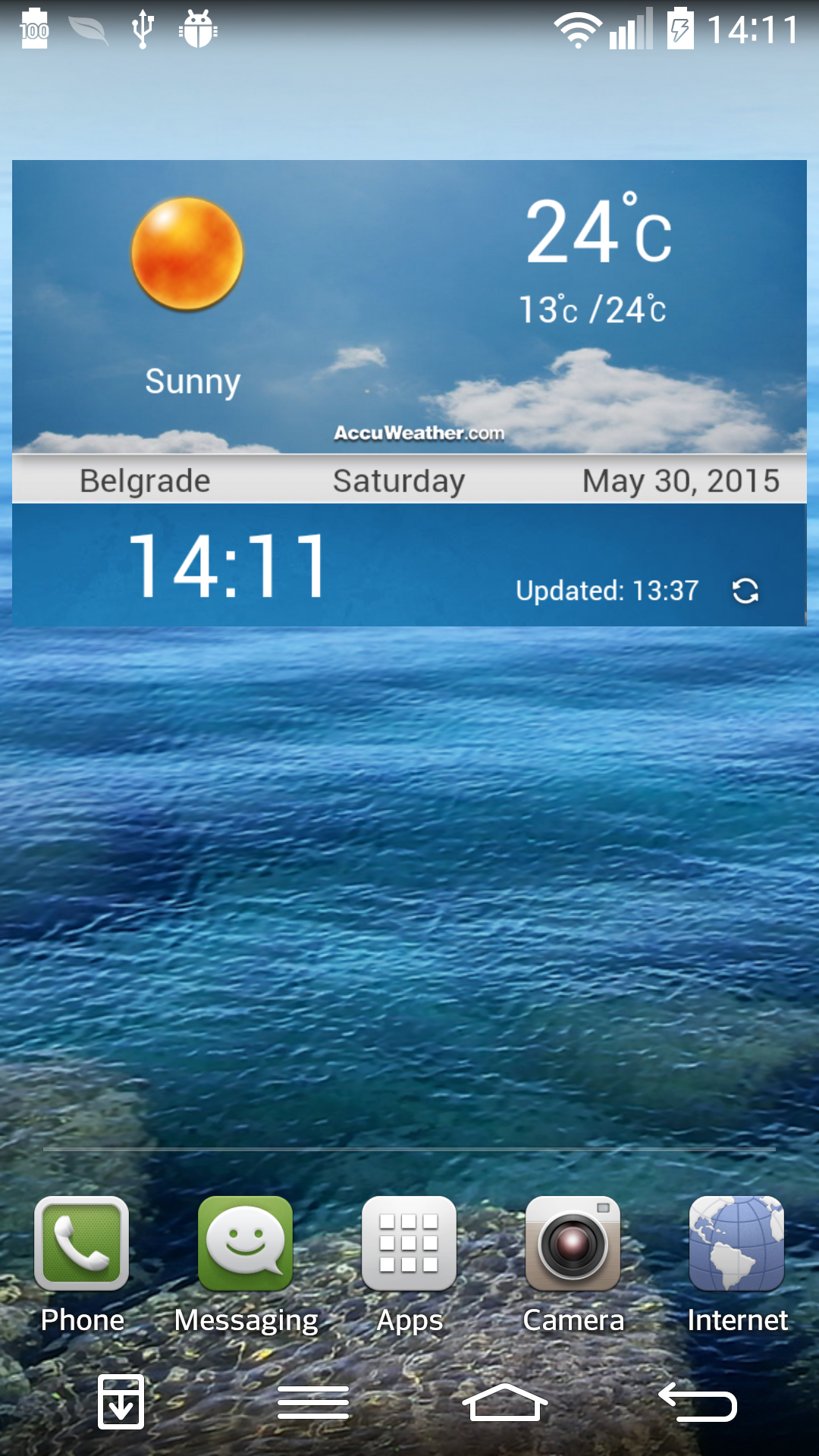819x1456 pixels.
Task: Tap the back navigation button
Action: pyautogui.click(x=698, y=1401)
